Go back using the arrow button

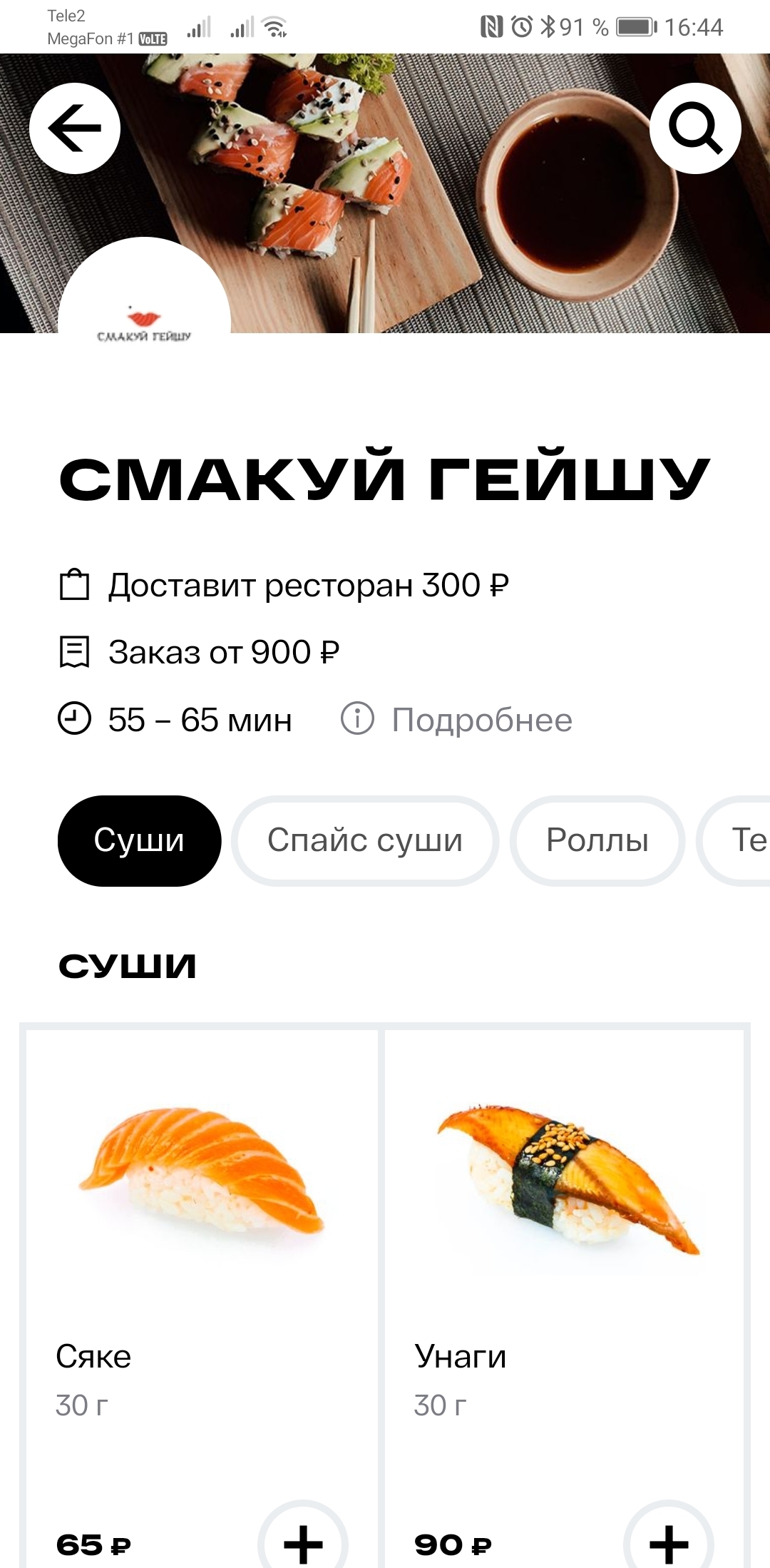pyautogui.click(x=75, y=128)
